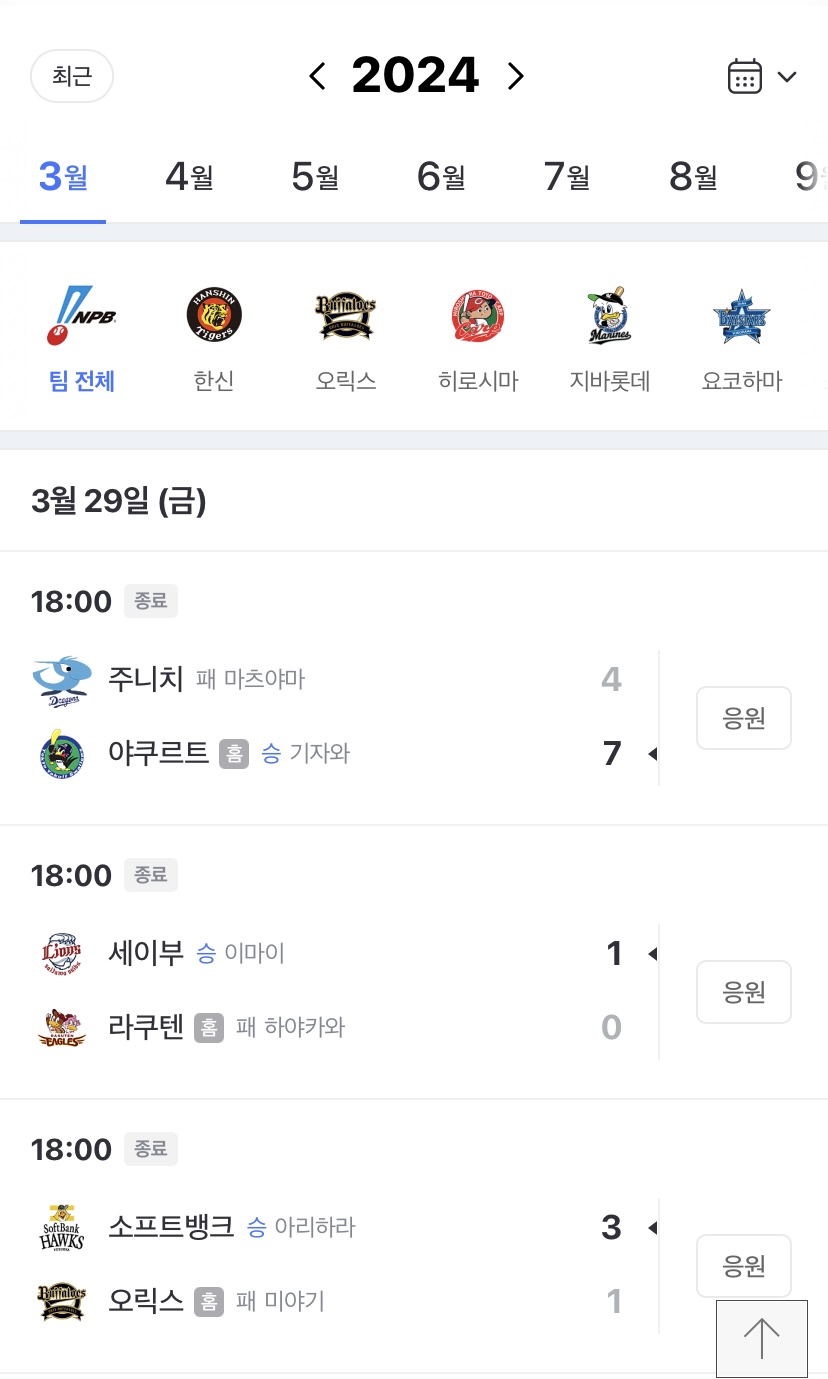Viewport: 828px width, 1379px height.
Task: Open the 세이부 vs 라쿠텐 game details
Action: (330, 990)
